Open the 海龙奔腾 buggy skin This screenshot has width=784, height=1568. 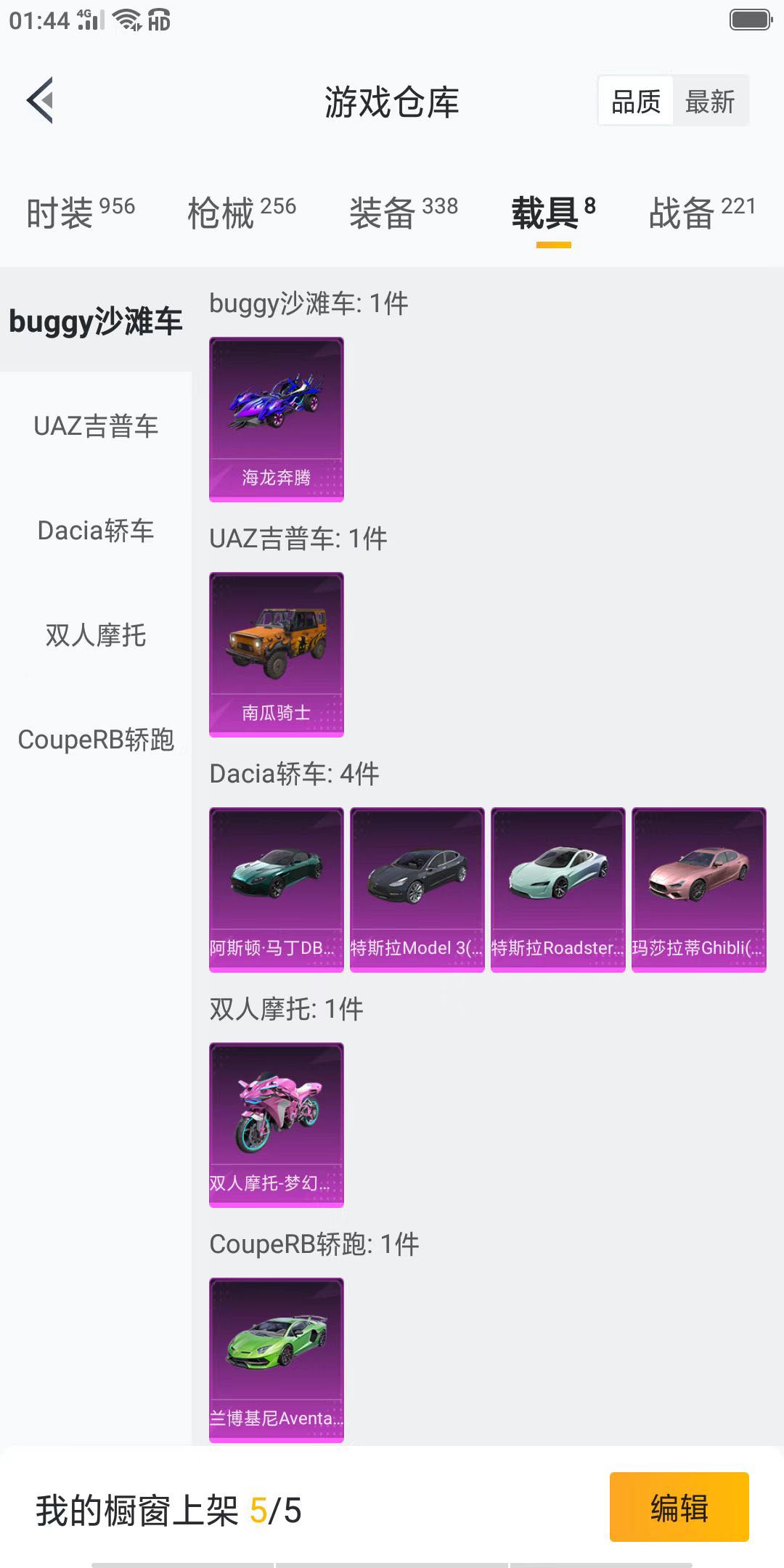point(277,420)
